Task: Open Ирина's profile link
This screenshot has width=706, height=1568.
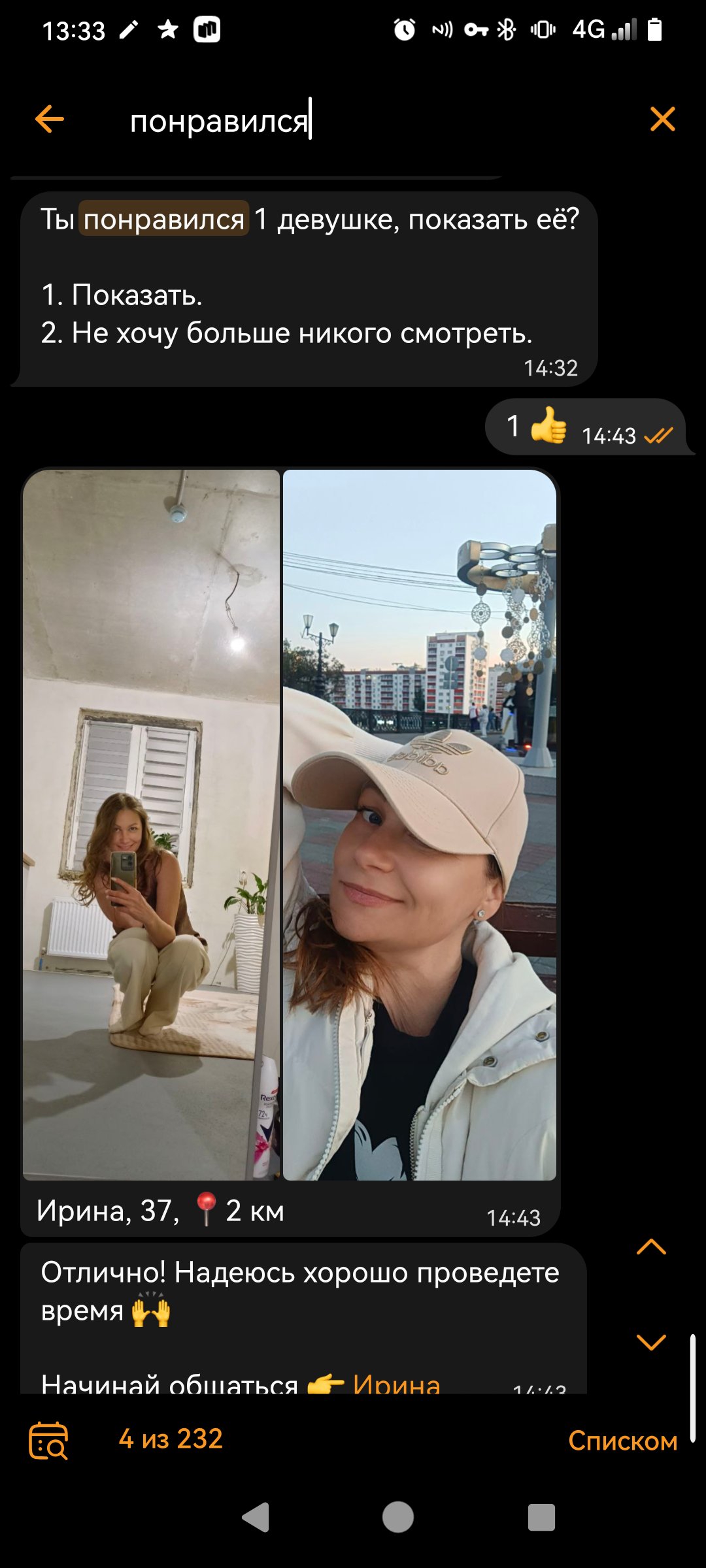Action: coord(396,1384)
